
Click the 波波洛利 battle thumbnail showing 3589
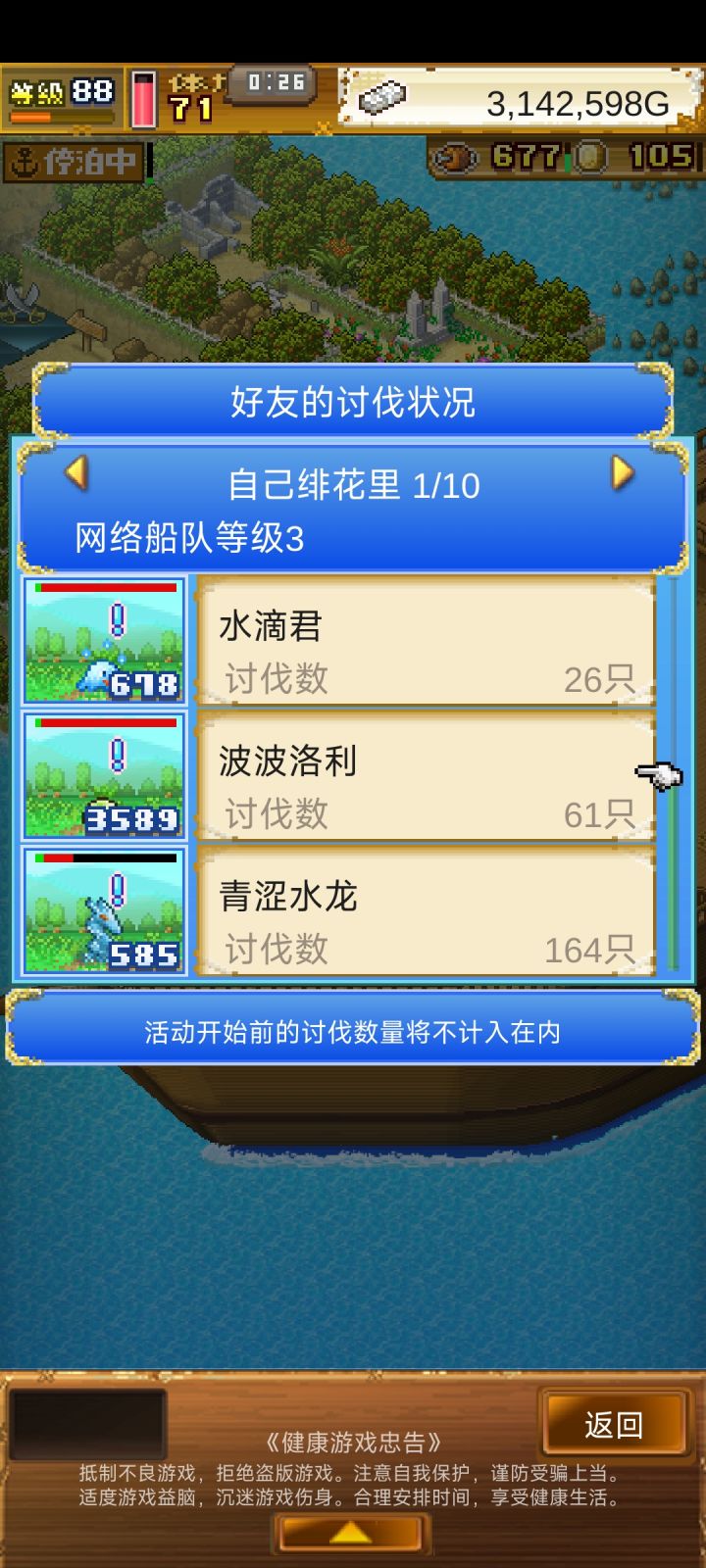[104, 777]
